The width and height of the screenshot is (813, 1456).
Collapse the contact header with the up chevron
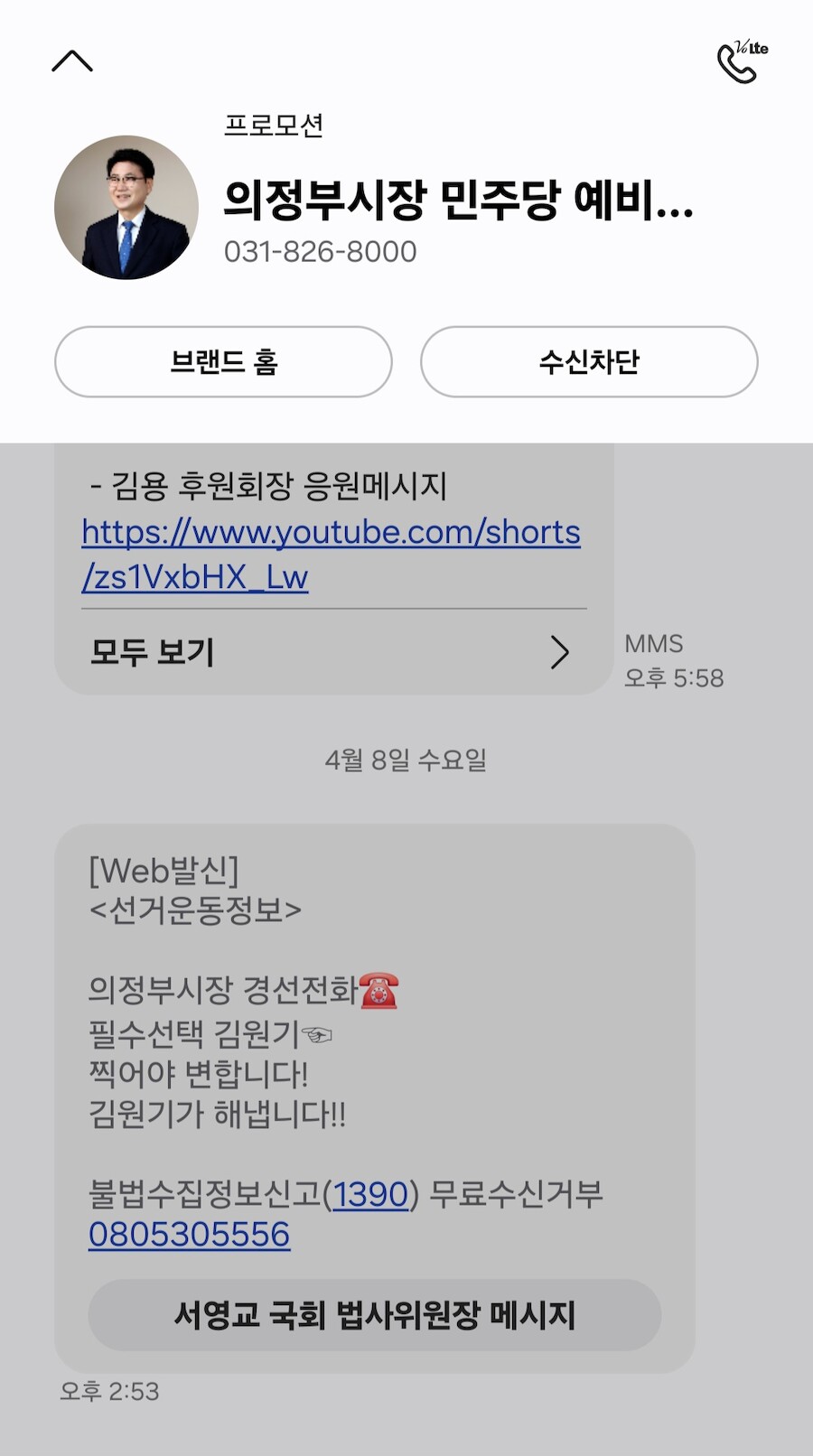pyautogui.click(x=72, y=61)
